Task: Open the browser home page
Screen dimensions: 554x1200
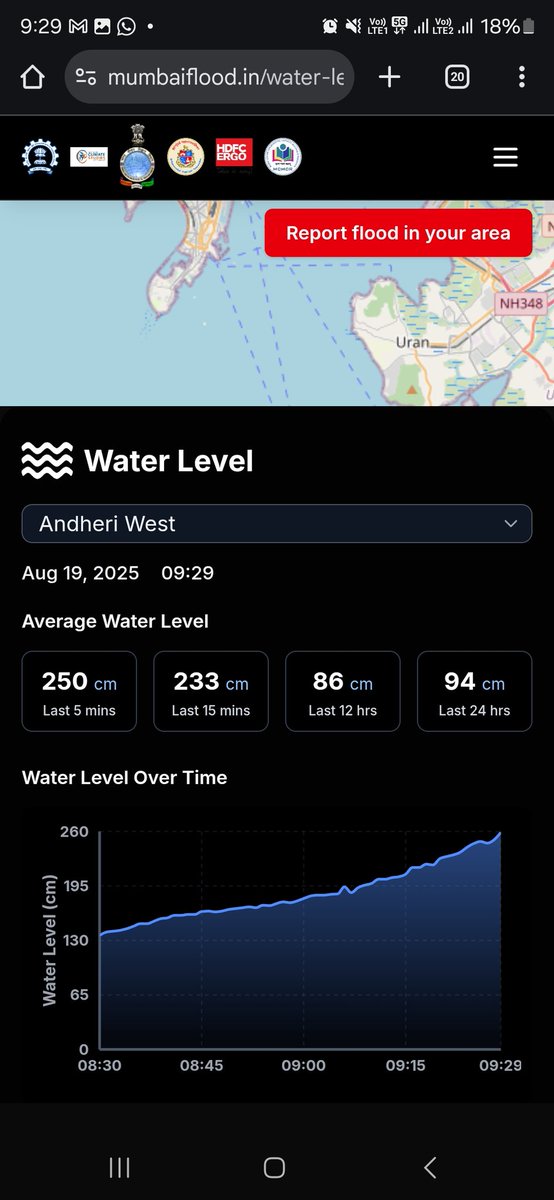Action: tap(32, 77)
